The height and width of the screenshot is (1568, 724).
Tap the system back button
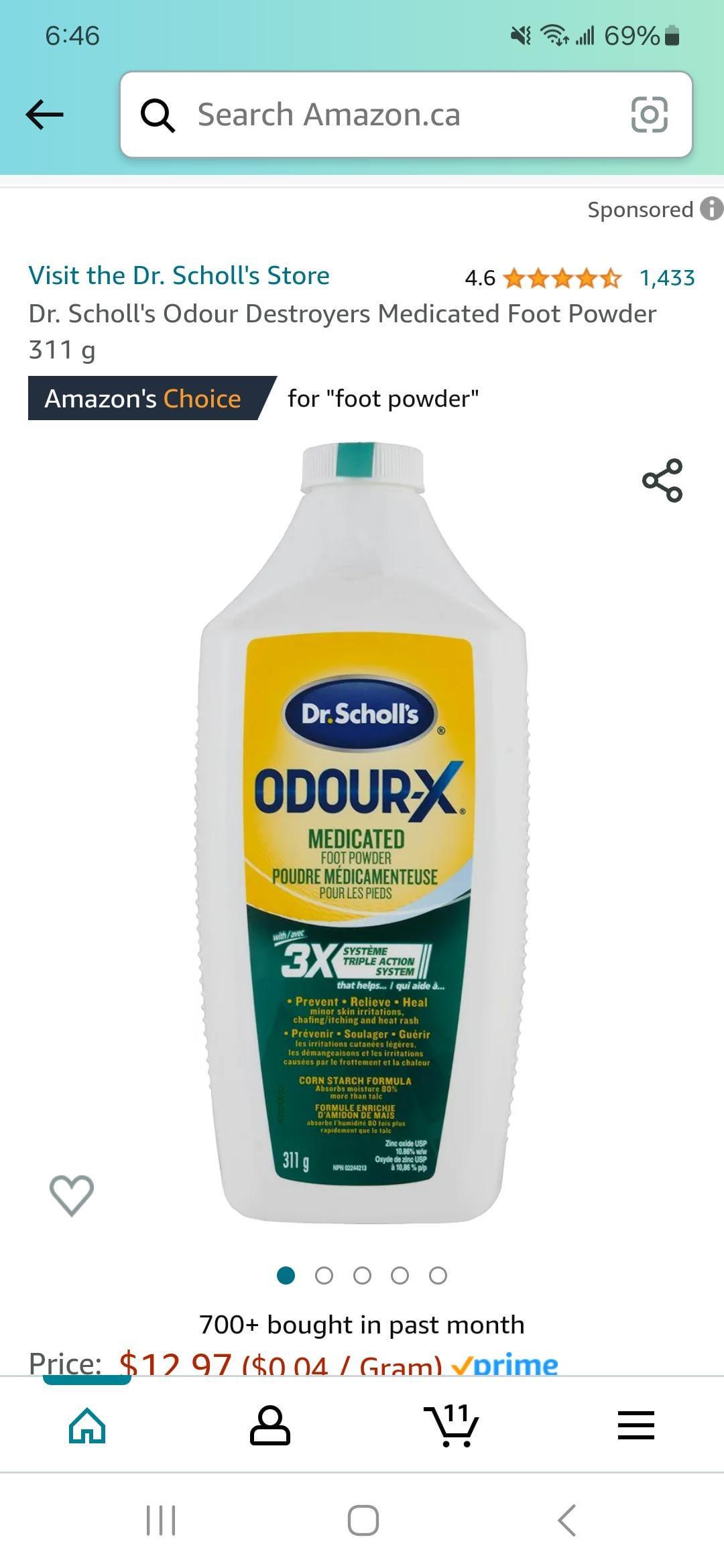(x=567, y=1520)
